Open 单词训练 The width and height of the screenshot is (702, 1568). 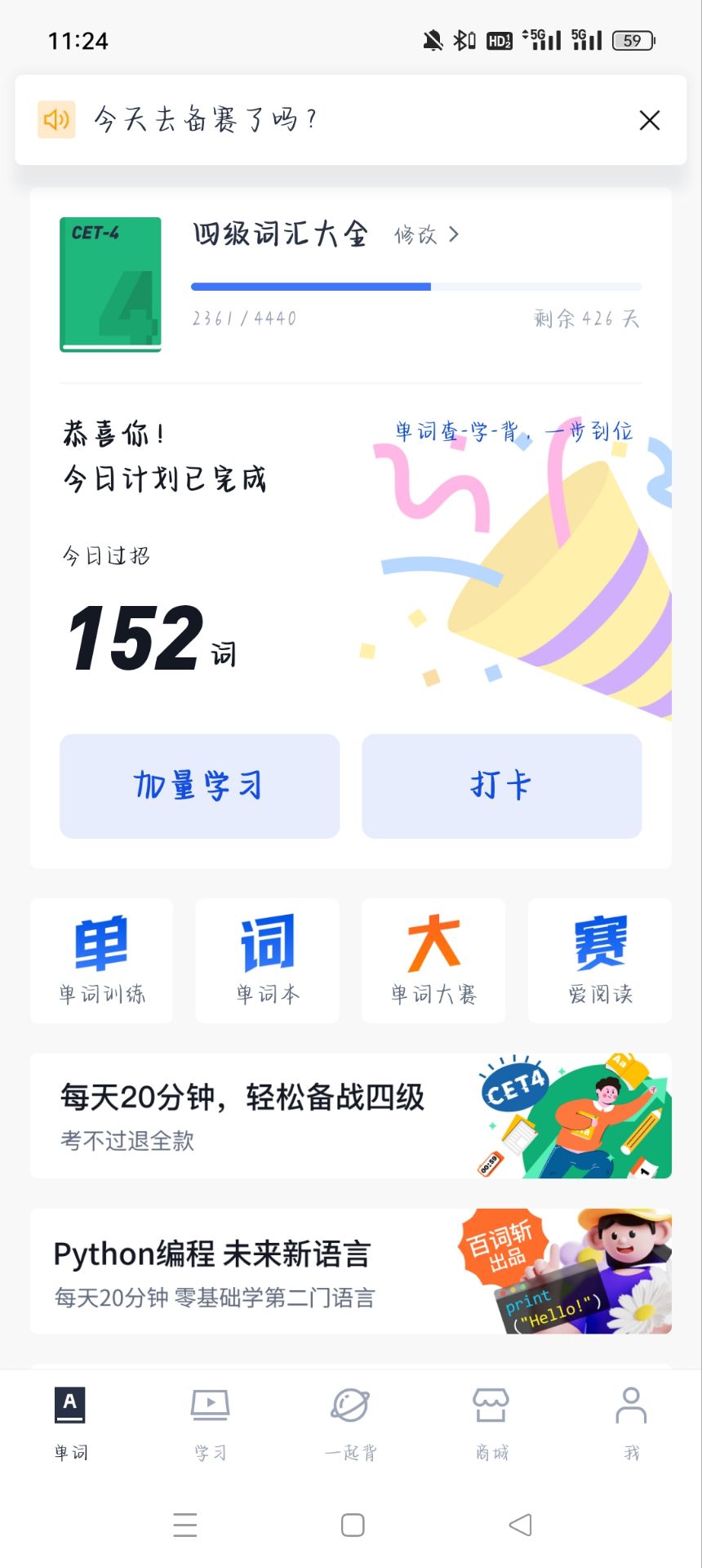pos(101,960)
